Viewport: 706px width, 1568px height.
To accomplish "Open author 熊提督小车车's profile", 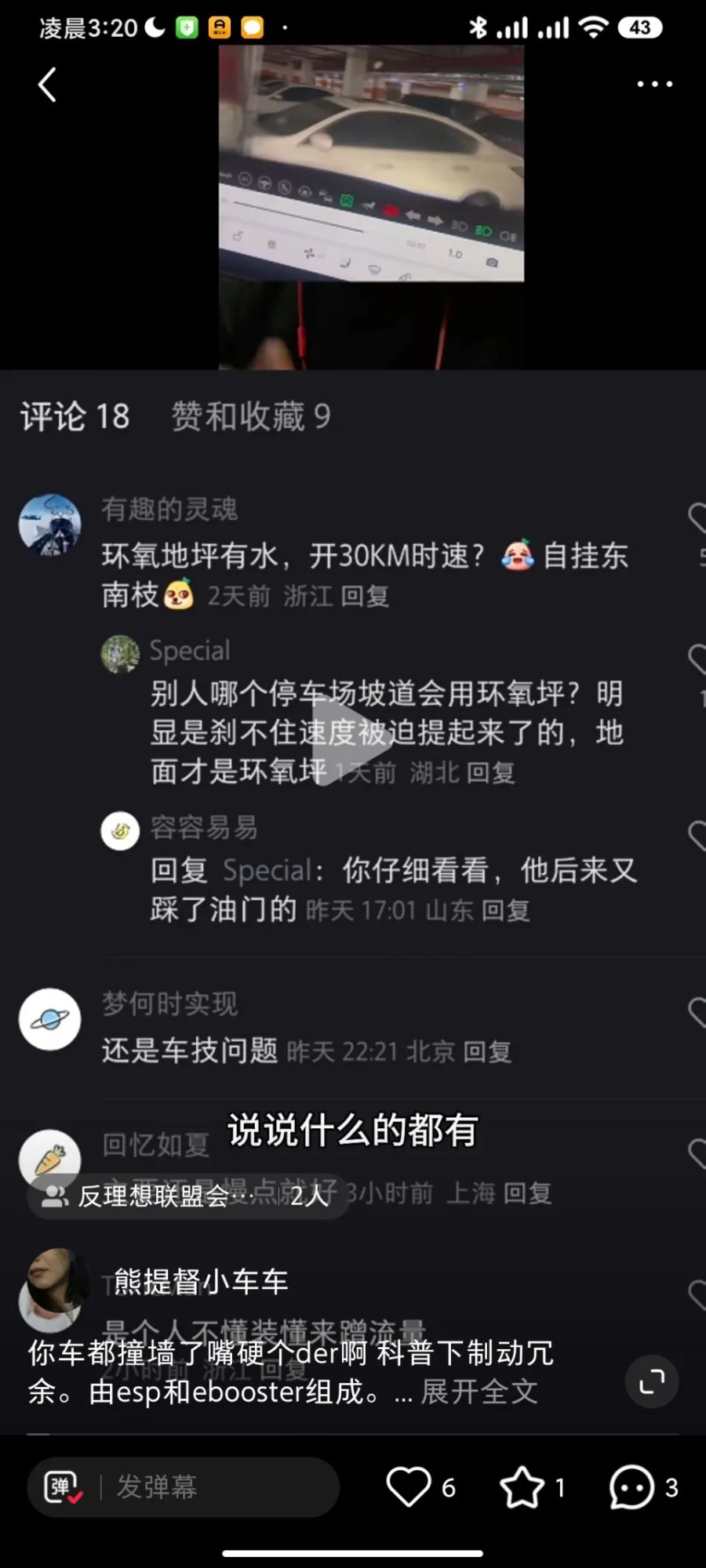I will pyautogui.click(x=201, y=1281).
